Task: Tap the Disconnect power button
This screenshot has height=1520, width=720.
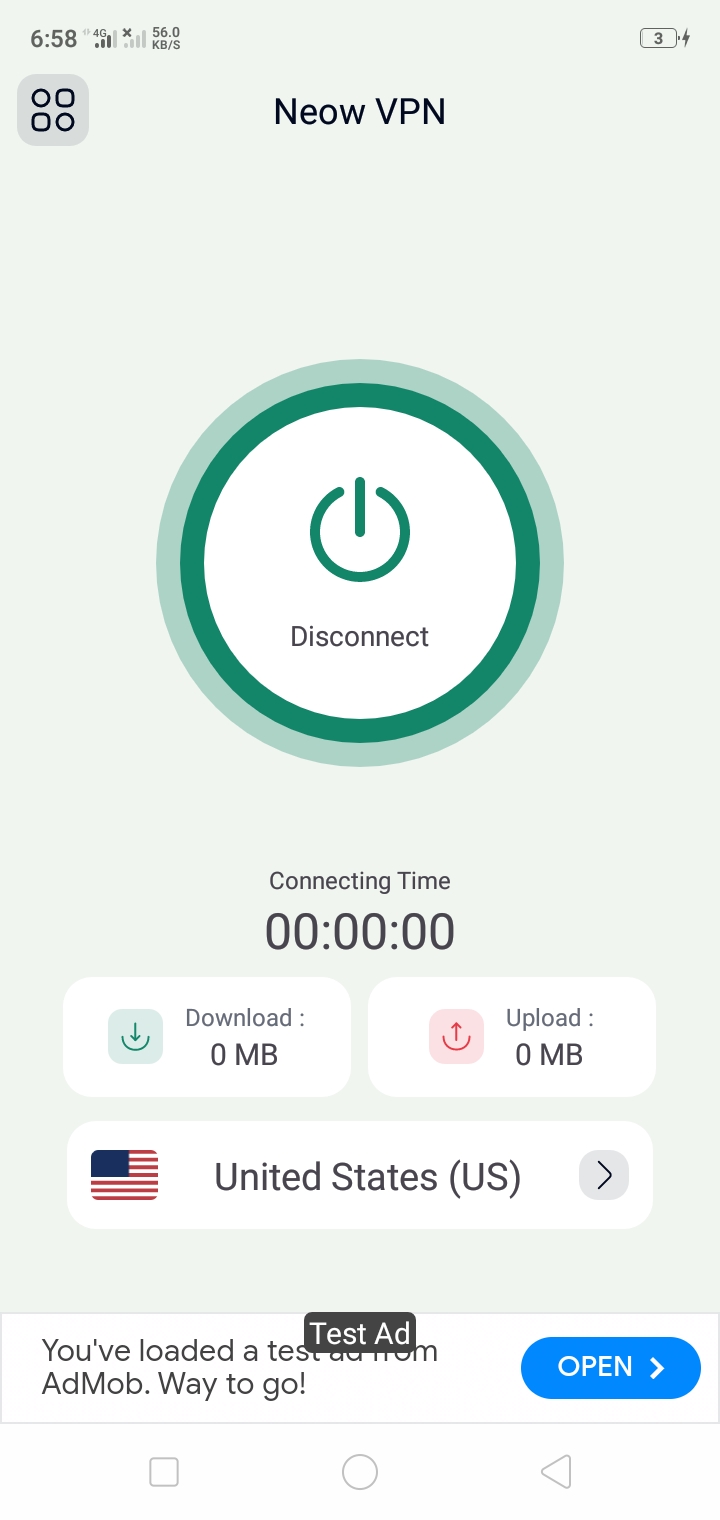Action: [x=360, y=562]
